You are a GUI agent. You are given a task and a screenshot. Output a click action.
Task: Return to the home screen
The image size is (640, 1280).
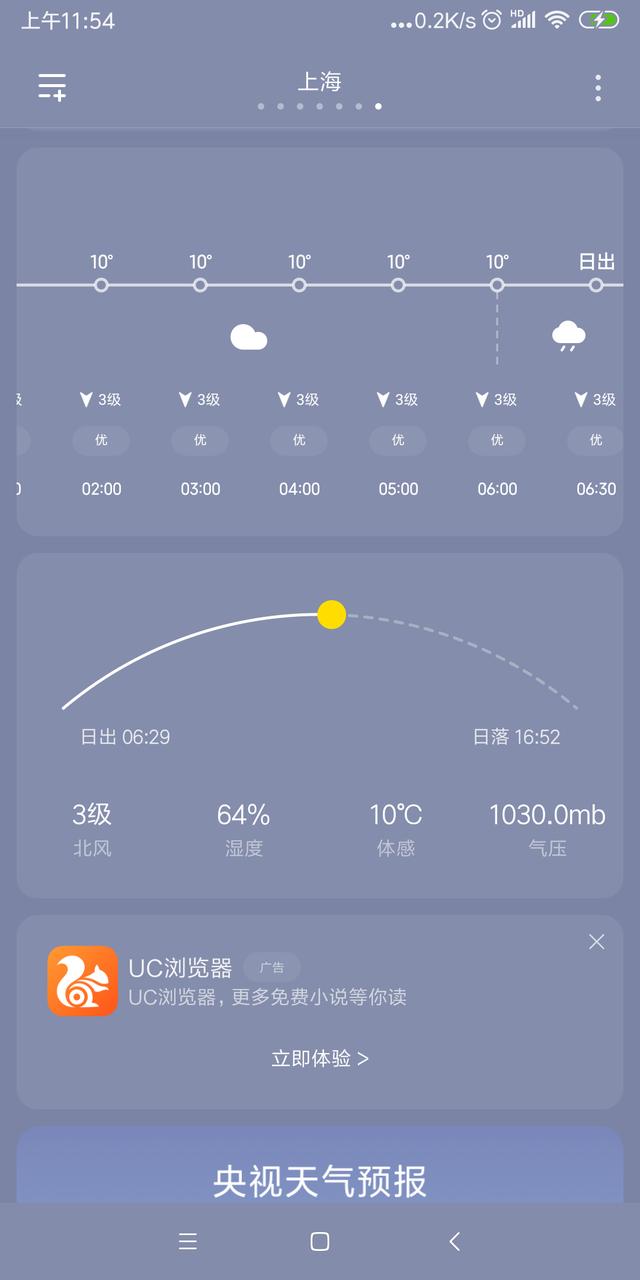[x=320, y=1241]
